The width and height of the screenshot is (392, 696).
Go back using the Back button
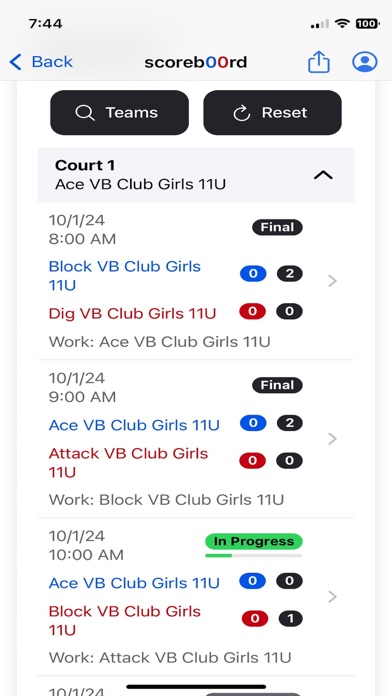tap(41, 62)
